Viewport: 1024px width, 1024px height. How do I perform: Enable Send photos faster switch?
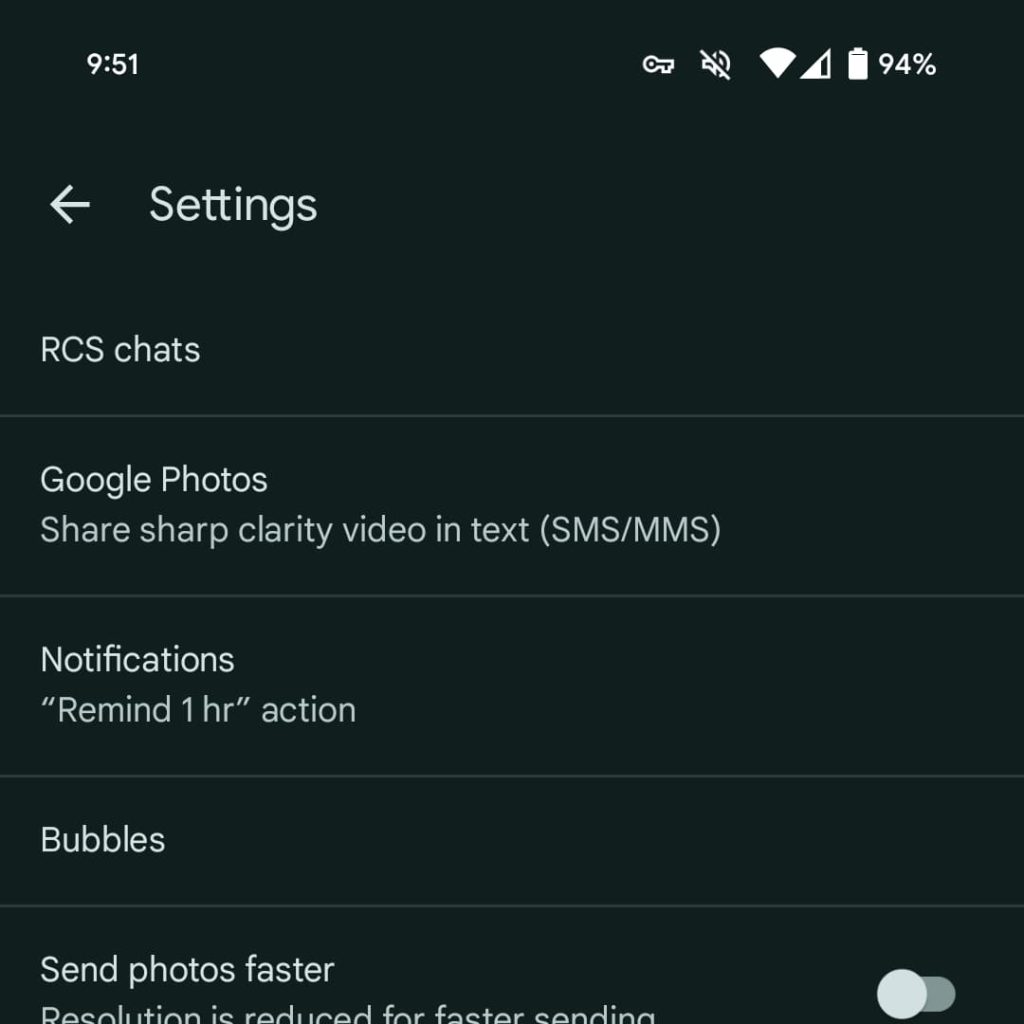coord(915,993)
